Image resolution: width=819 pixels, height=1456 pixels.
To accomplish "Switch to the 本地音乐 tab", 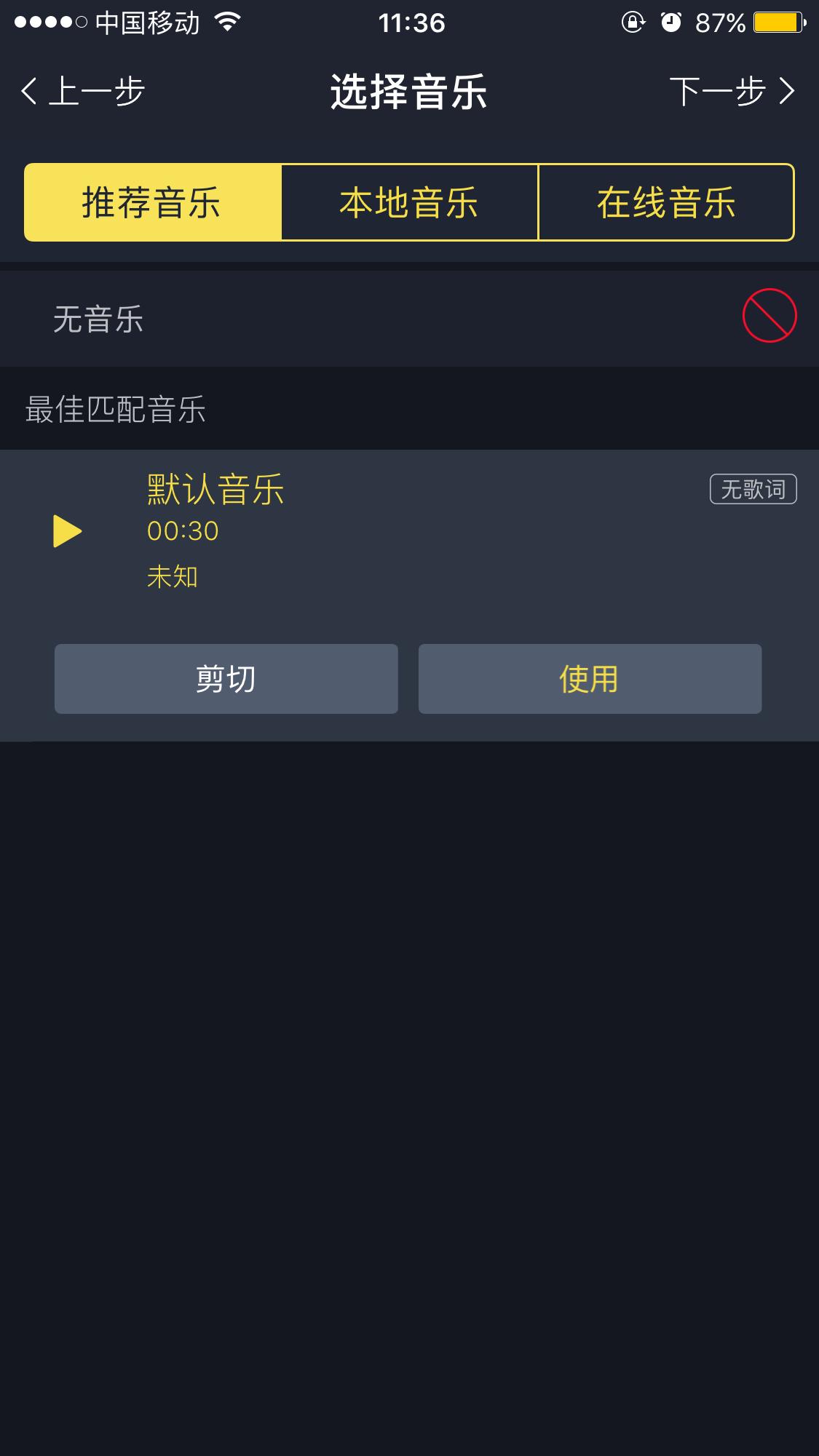I will tap(409, 202).
